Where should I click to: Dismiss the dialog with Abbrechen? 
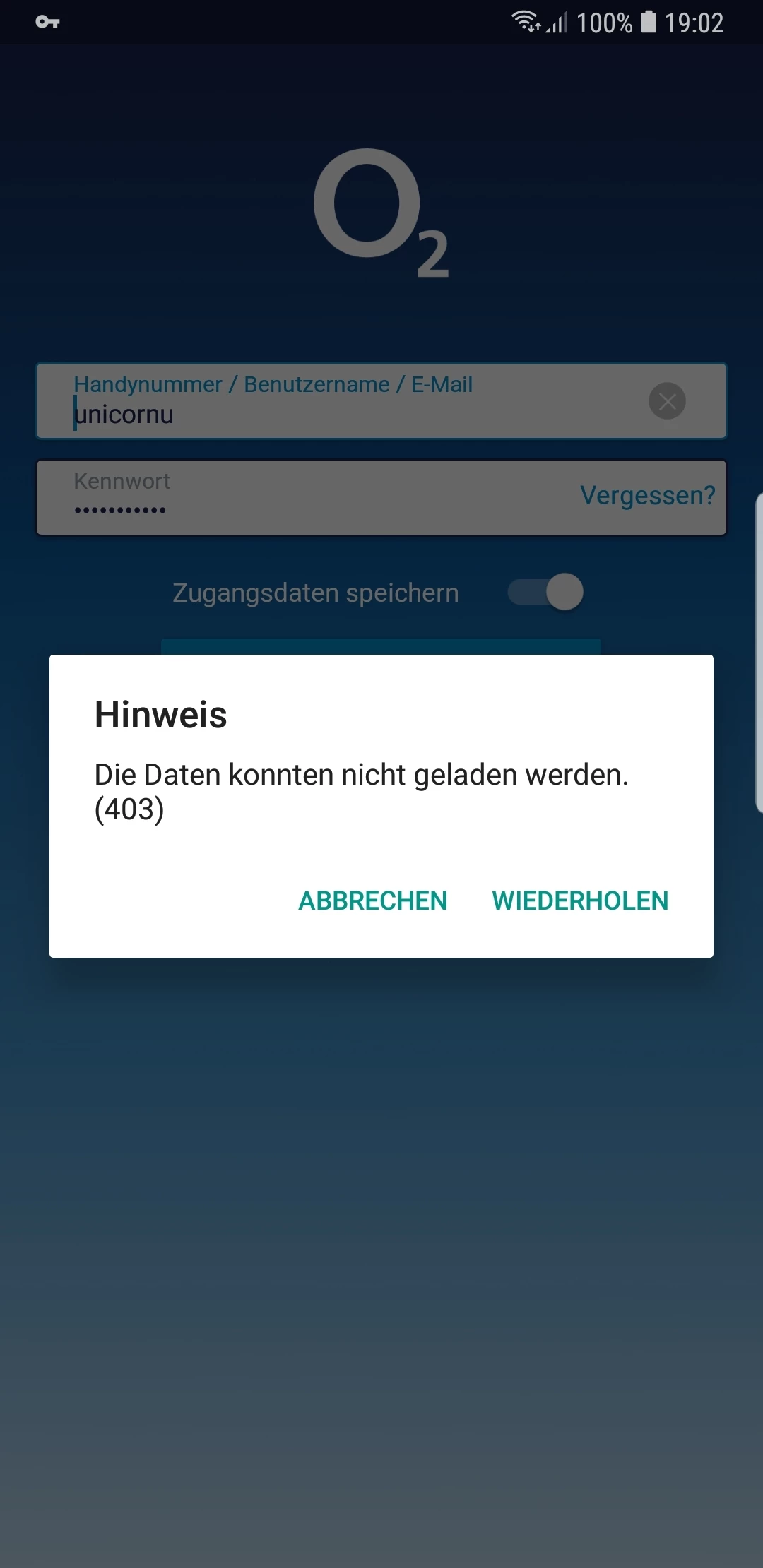click(x=372, y=901)
